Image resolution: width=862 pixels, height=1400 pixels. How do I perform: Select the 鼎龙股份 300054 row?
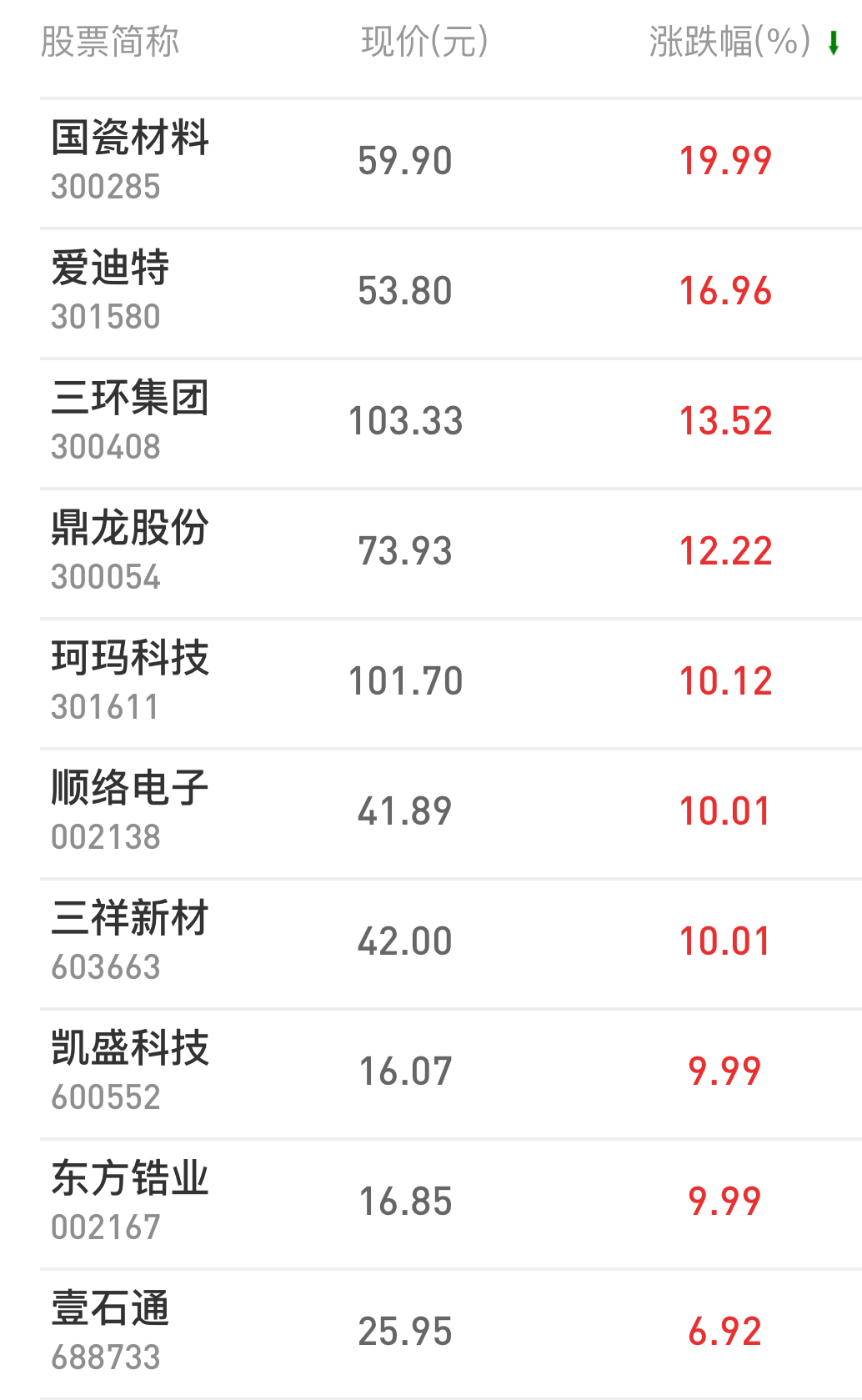click(x=451, y=553)
